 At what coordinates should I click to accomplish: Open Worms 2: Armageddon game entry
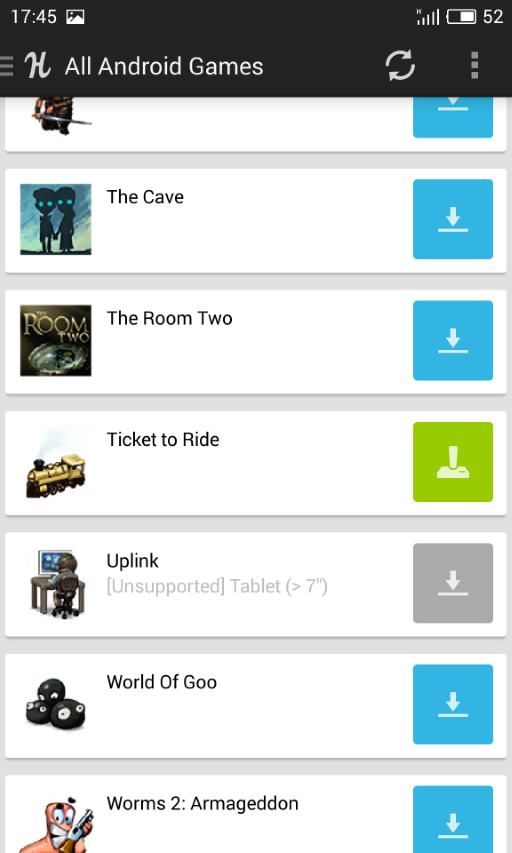click(x=208, y=814)
